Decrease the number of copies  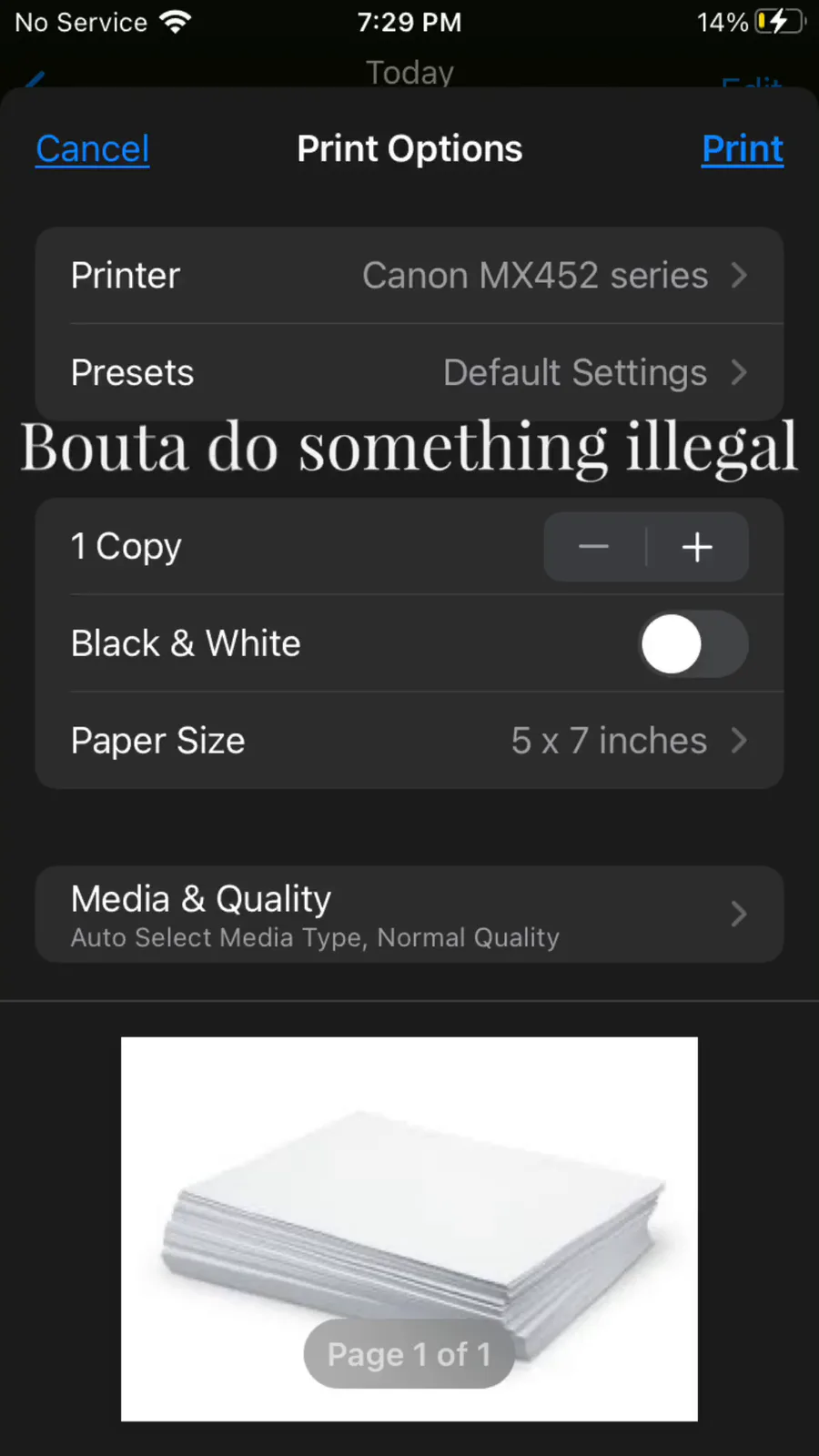(594, 547)
